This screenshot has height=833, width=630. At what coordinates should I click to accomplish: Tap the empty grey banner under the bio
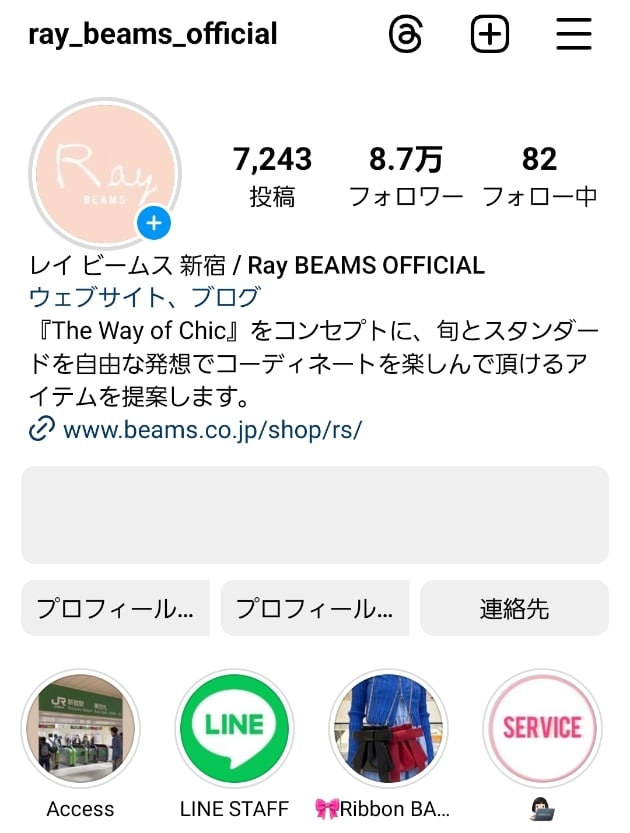pyautogui.click(x=315, y=515)
